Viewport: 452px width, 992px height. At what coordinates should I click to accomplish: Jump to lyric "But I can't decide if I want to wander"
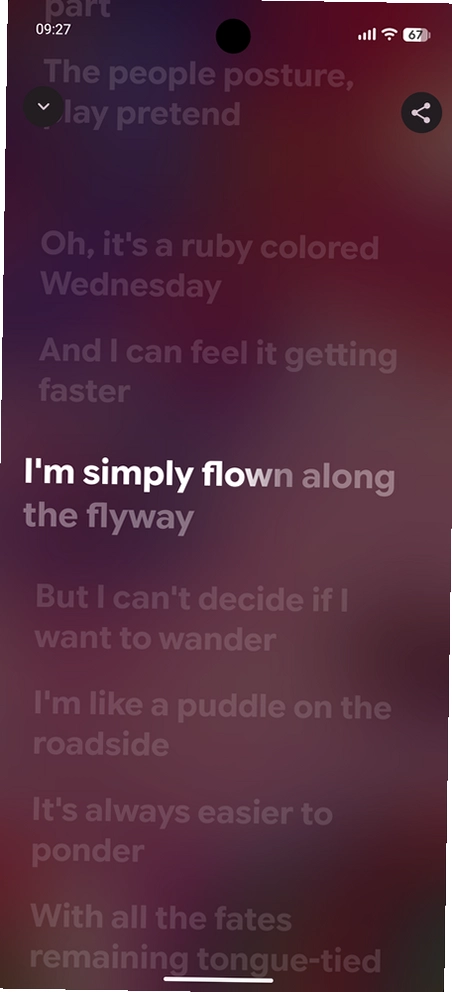tap(192, 617)
